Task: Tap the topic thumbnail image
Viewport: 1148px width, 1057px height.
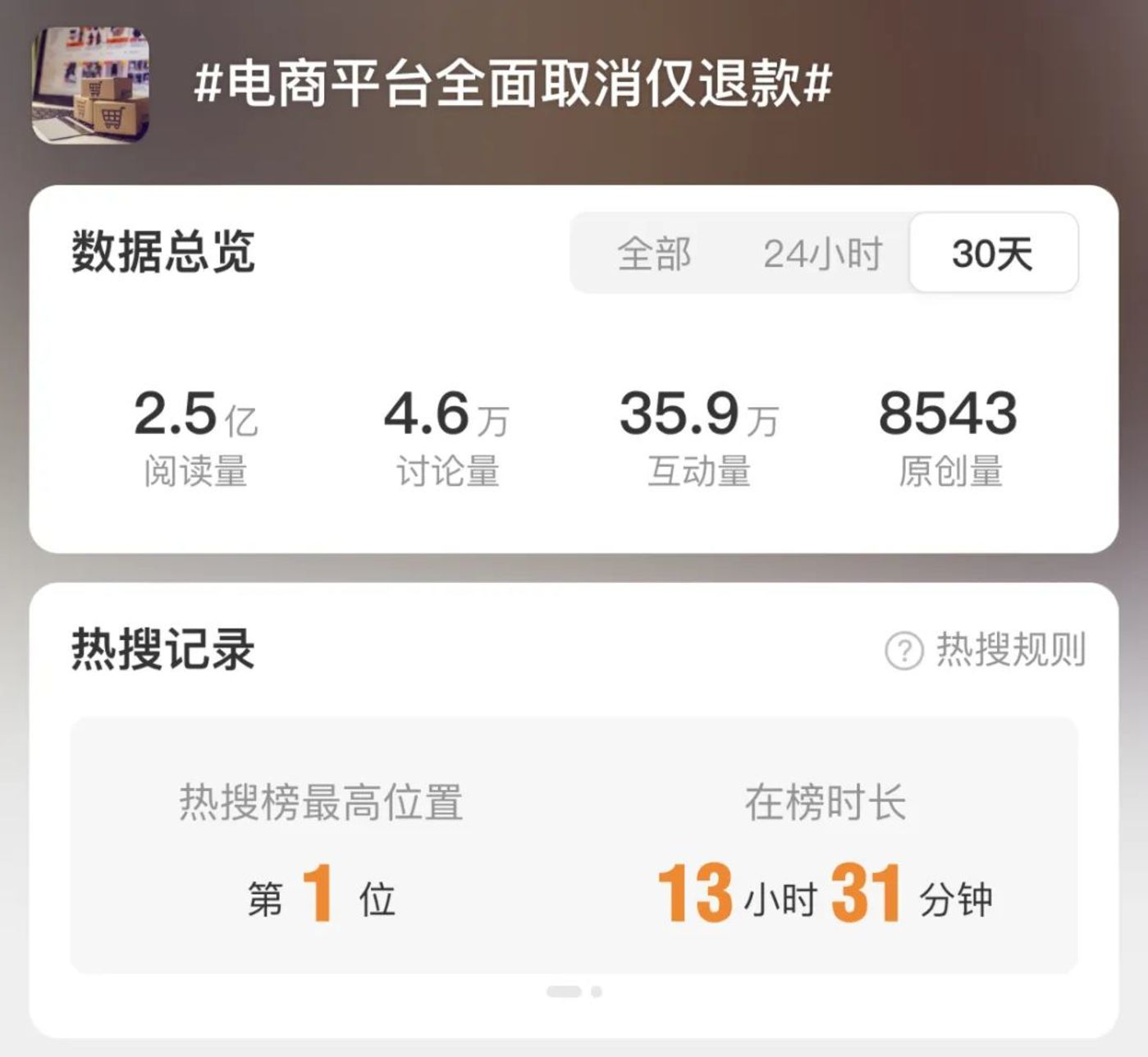Action: (x=91, y=85)
